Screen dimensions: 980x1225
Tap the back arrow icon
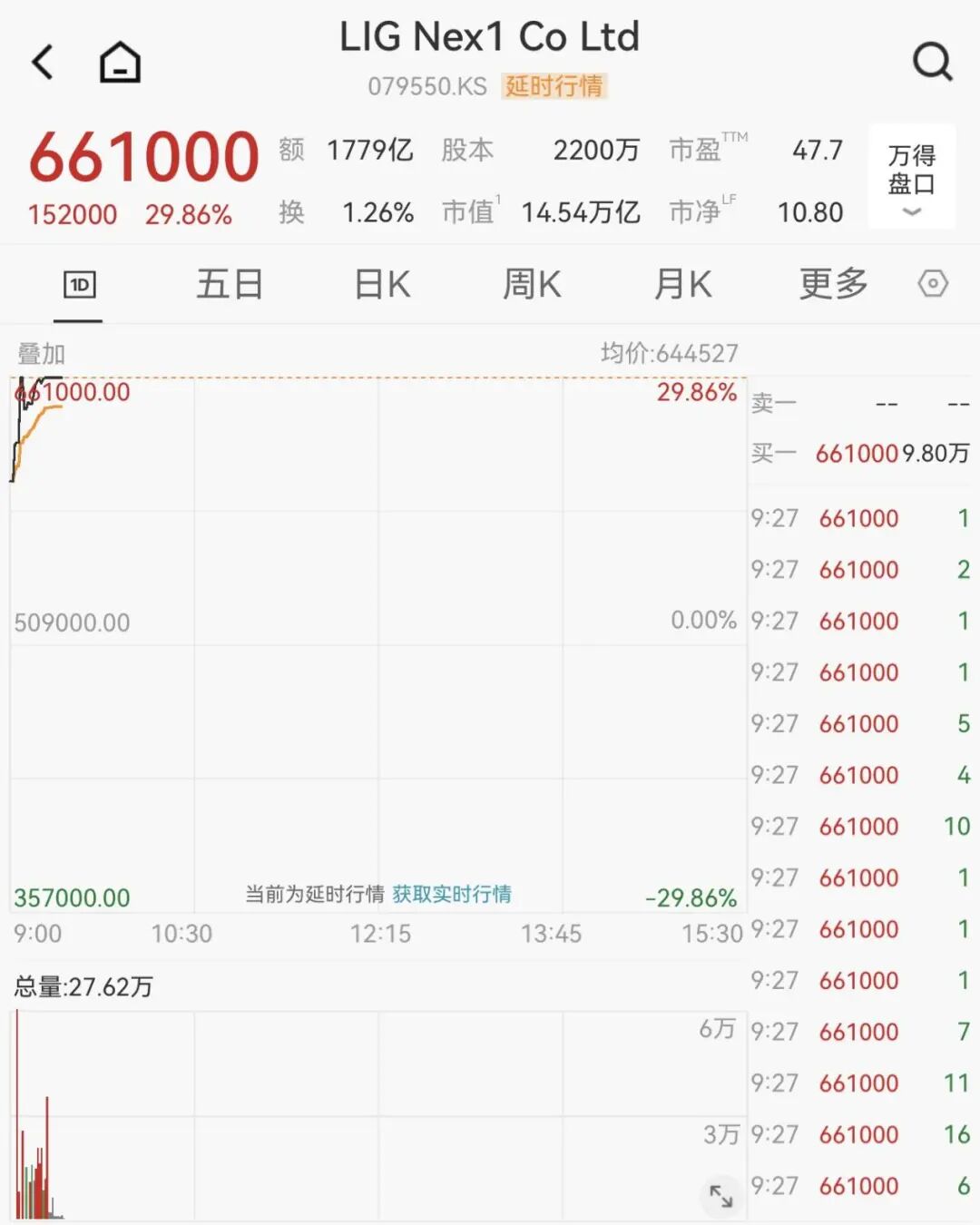coord(41,62)
